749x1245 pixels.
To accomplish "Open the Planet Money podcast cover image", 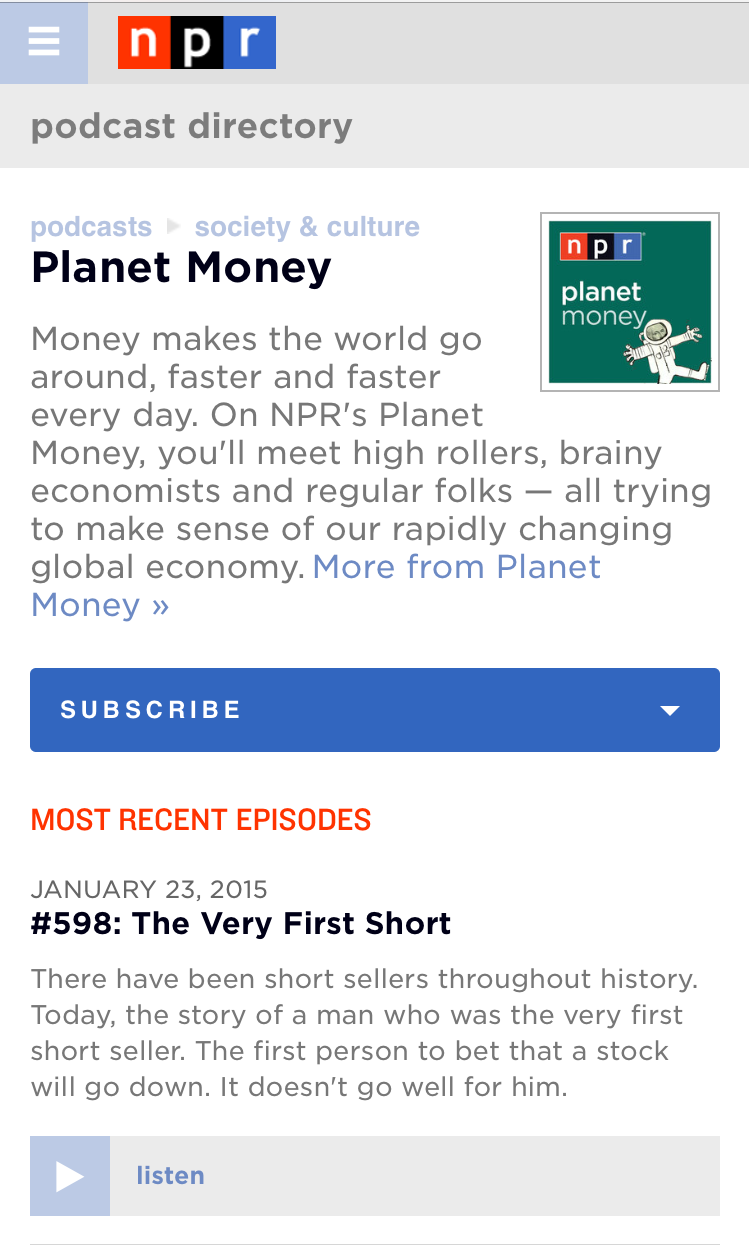I will [630, 302].
